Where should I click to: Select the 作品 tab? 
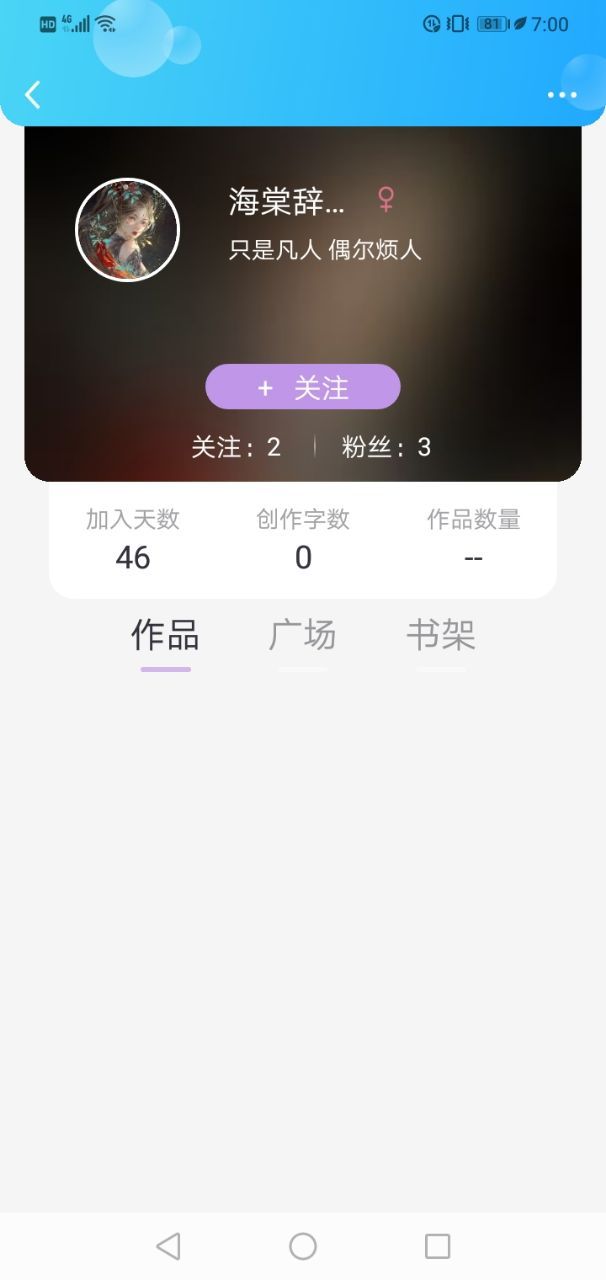[165, 636]
